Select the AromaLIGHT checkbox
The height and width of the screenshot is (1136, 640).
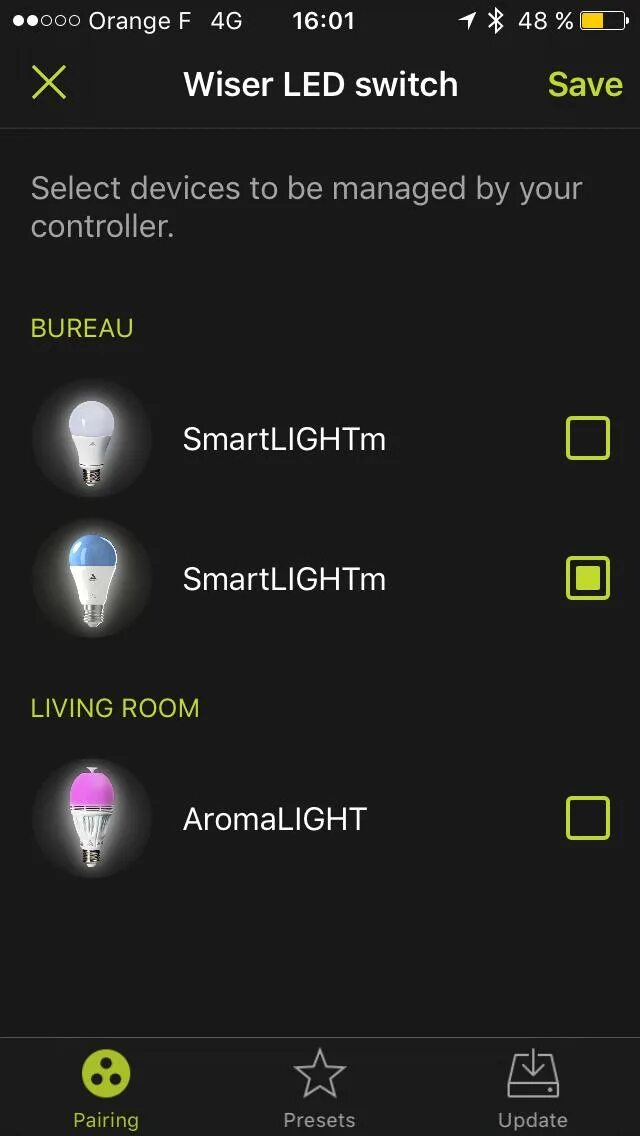pos(587,819)
